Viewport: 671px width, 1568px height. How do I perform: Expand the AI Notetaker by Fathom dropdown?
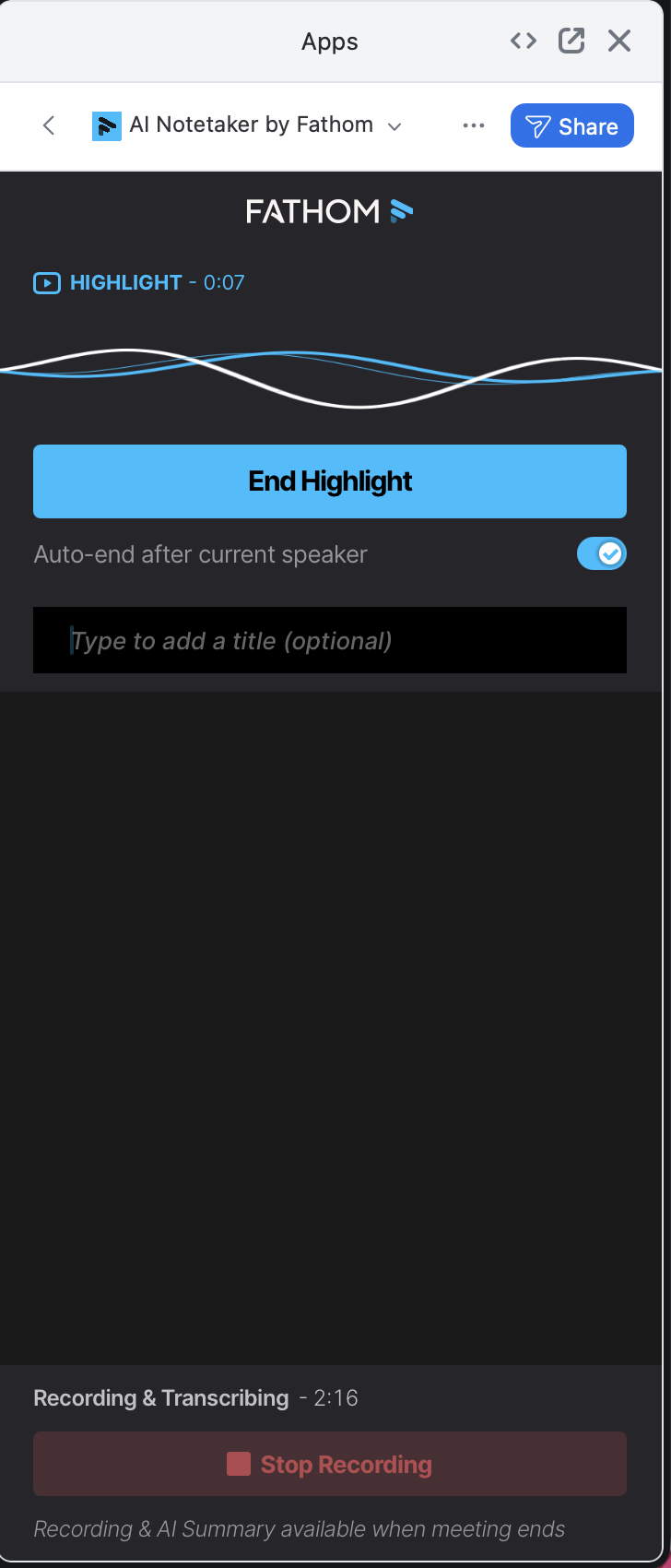click(x=394, y=126)
